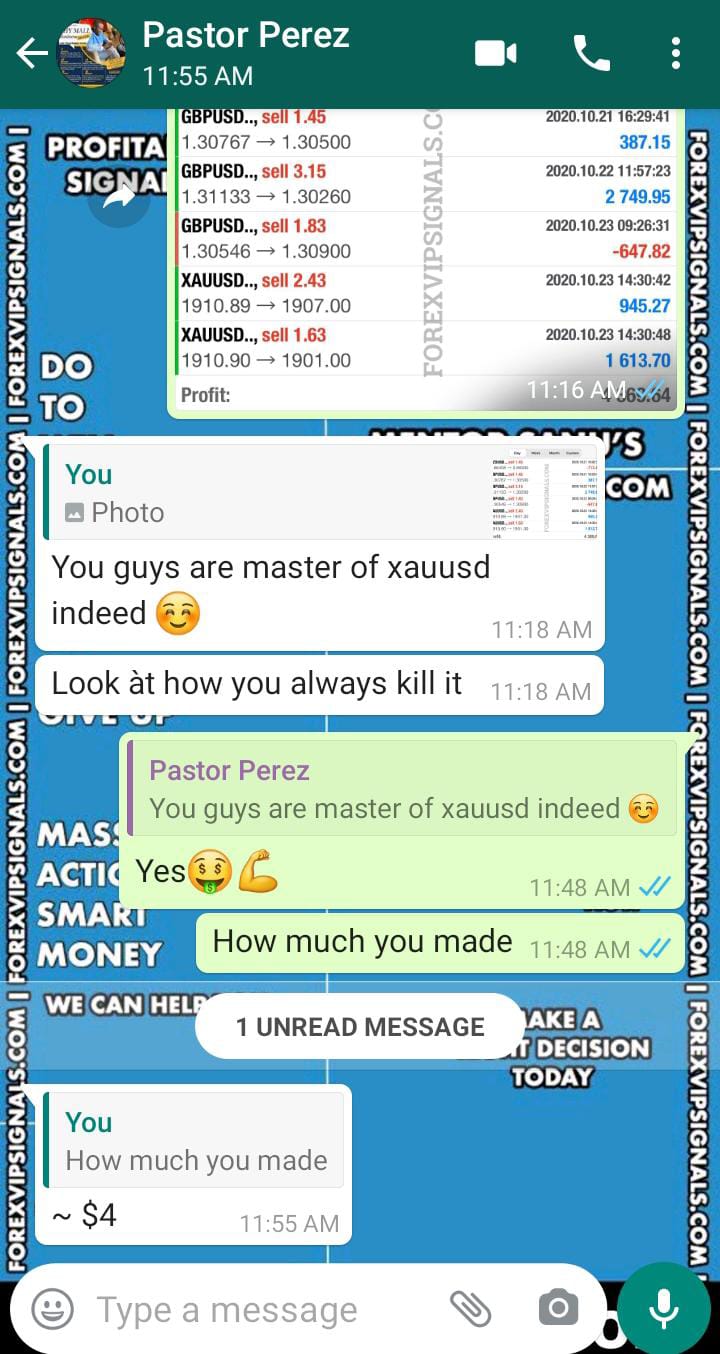
Task: Jump to quoted 'master of xauusd' reply
Action: [x=403, y=789]
